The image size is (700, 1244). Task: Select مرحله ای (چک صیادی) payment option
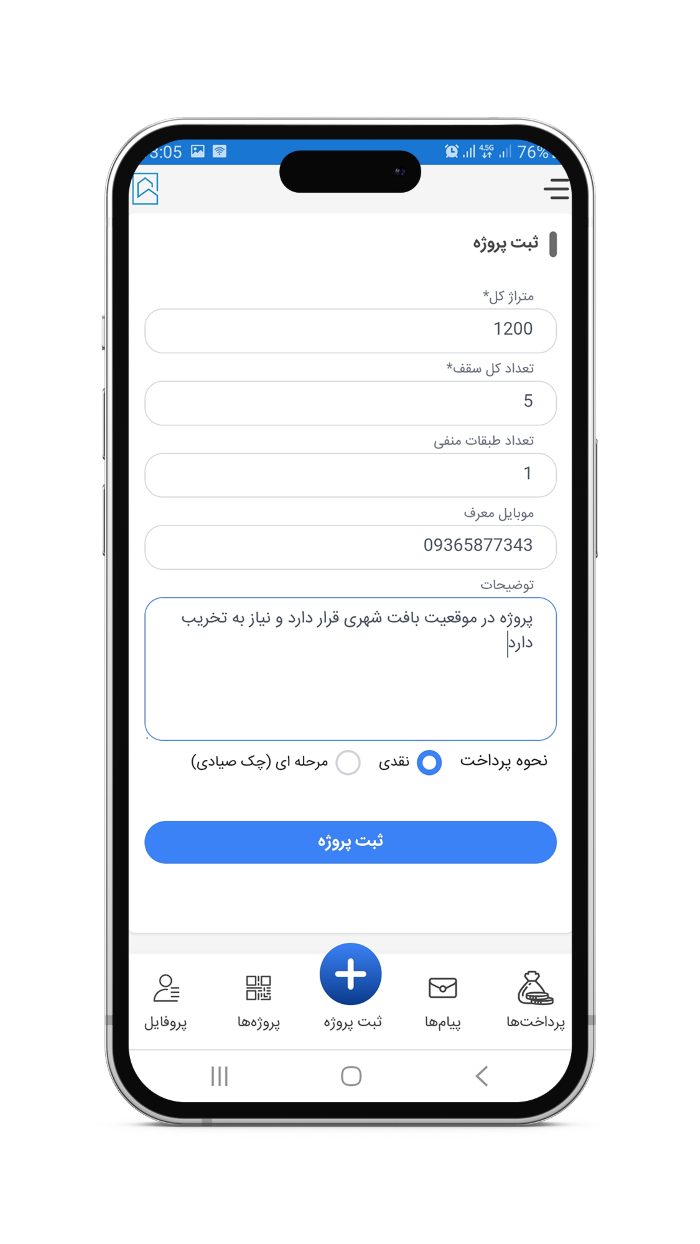coord(348,762)
